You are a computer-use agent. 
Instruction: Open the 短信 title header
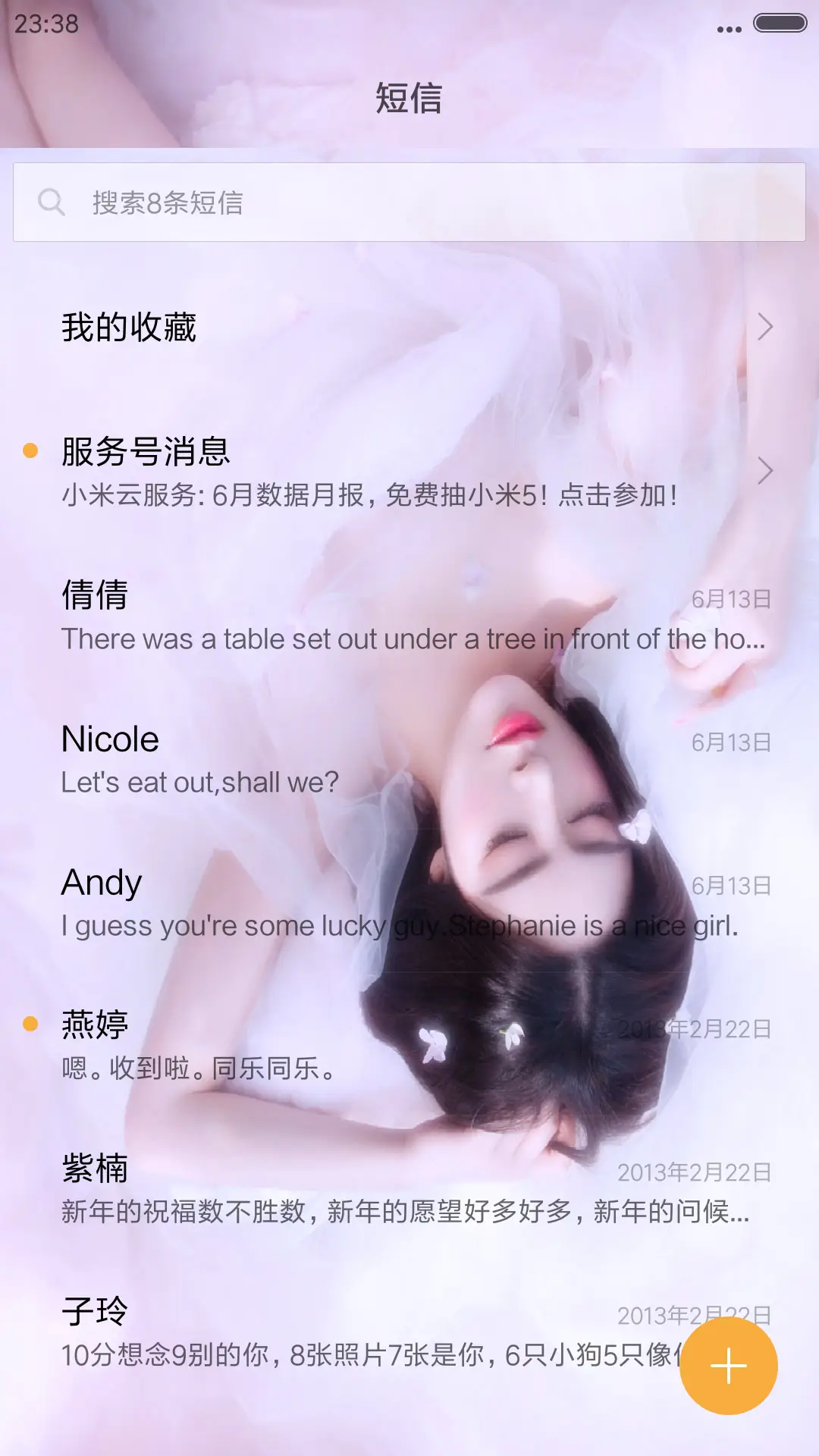click(409, 100)
